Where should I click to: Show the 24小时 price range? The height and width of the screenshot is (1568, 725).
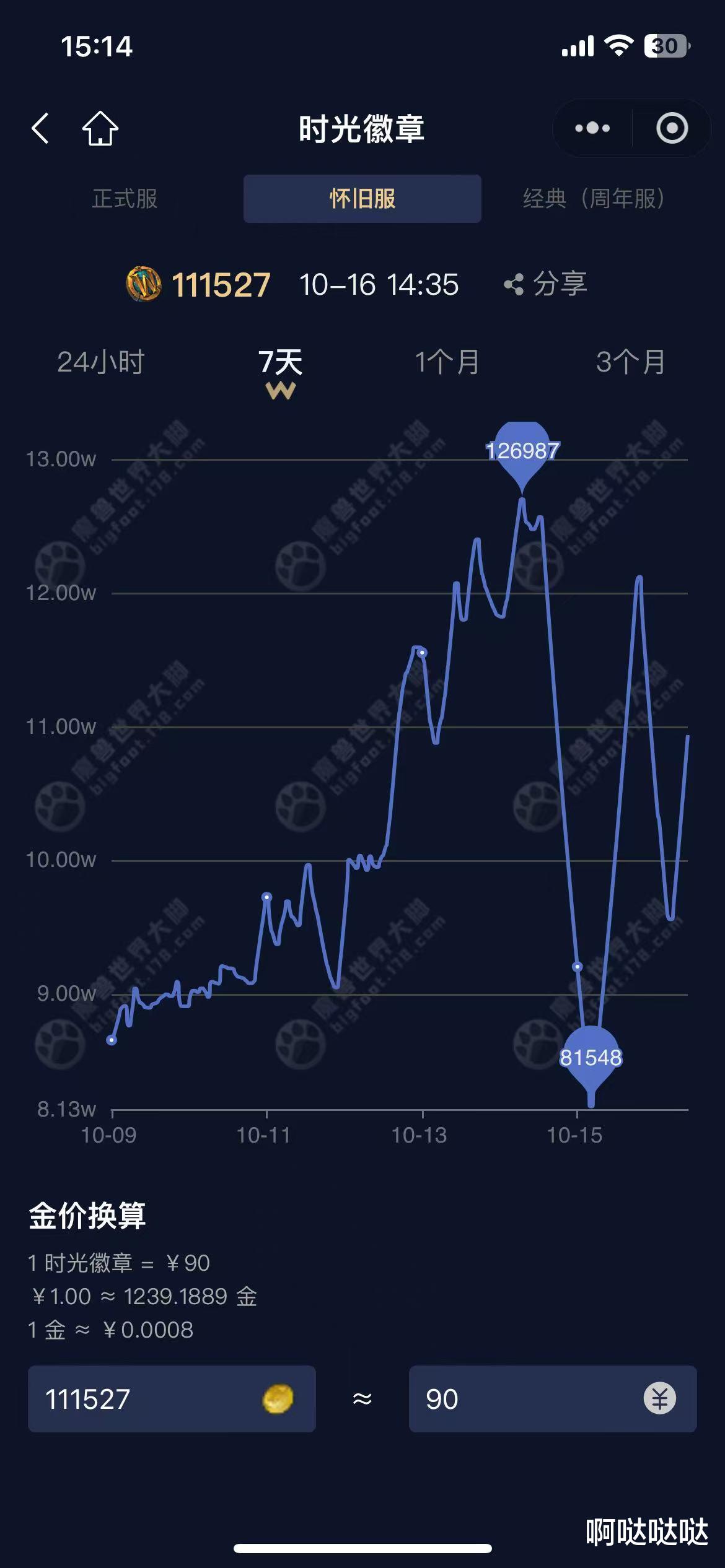[100, 362]
